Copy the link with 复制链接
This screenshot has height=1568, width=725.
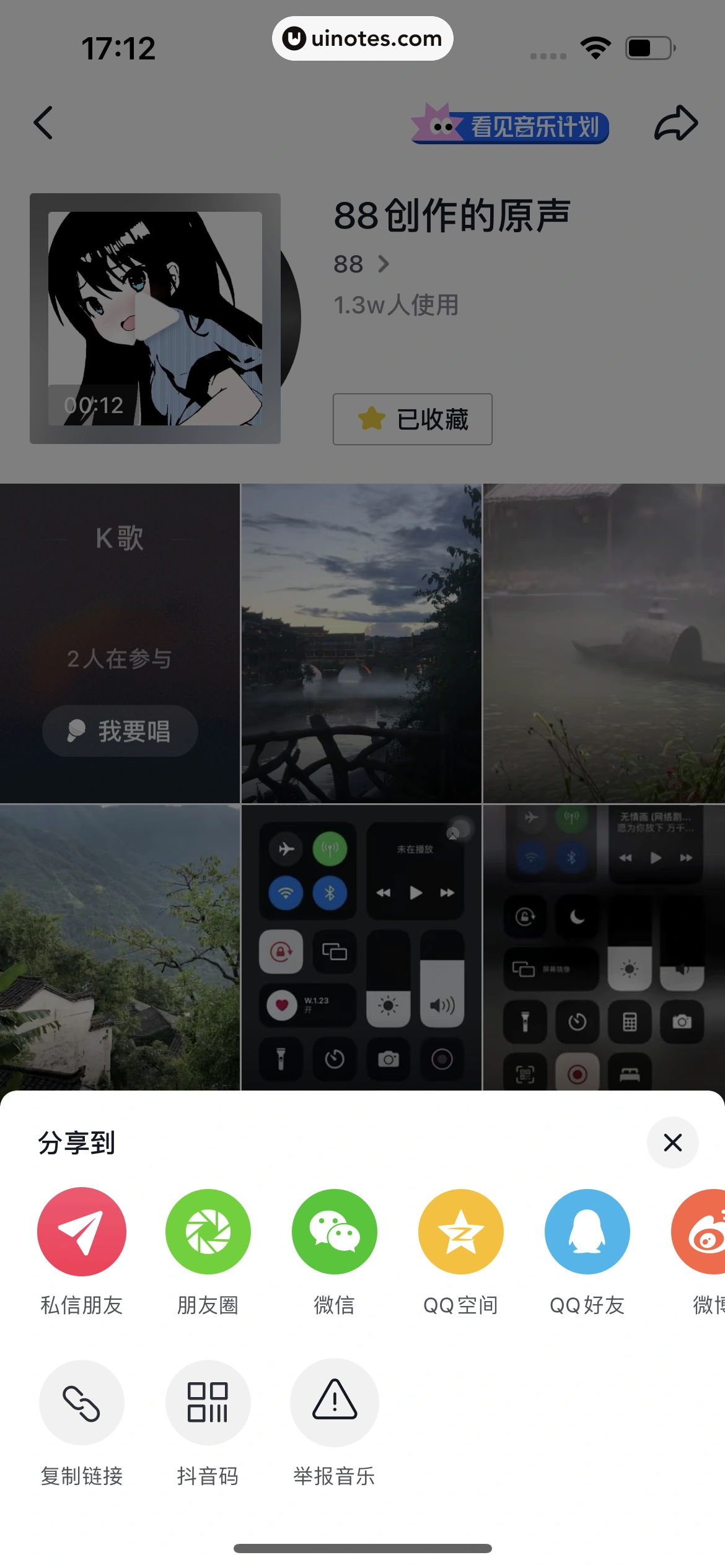point(81,1403)
